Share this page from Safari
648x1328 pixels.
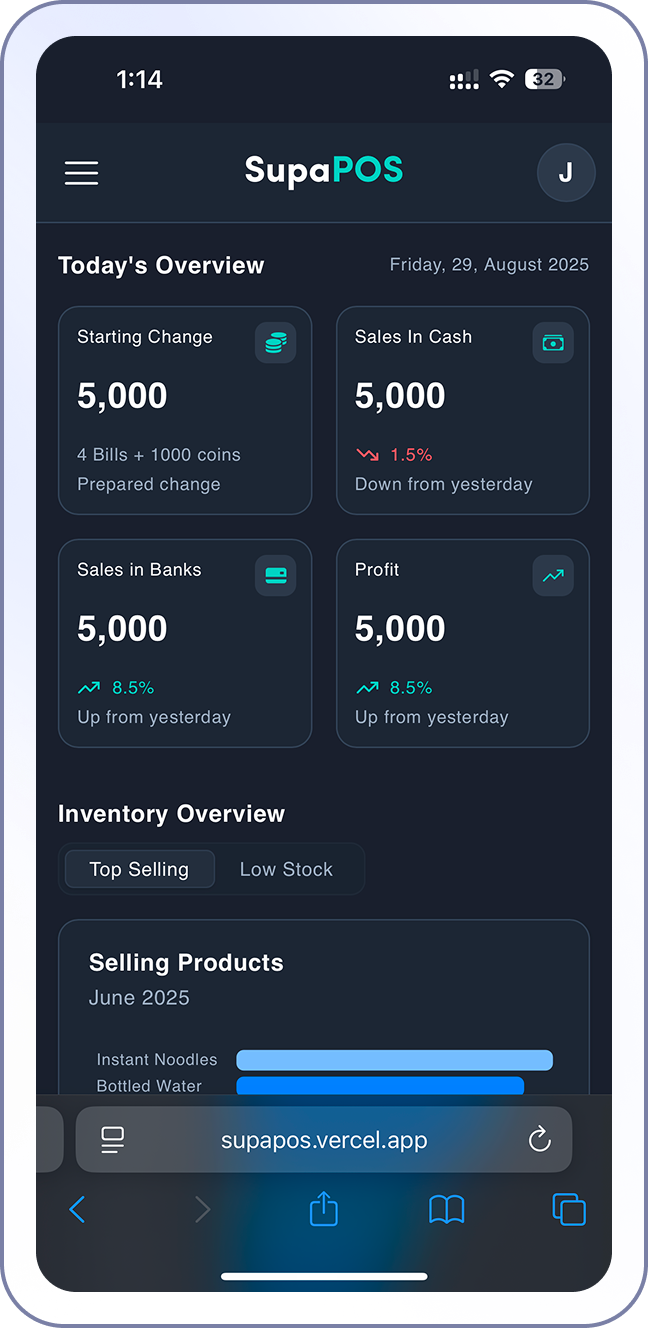coord(324,1209)
